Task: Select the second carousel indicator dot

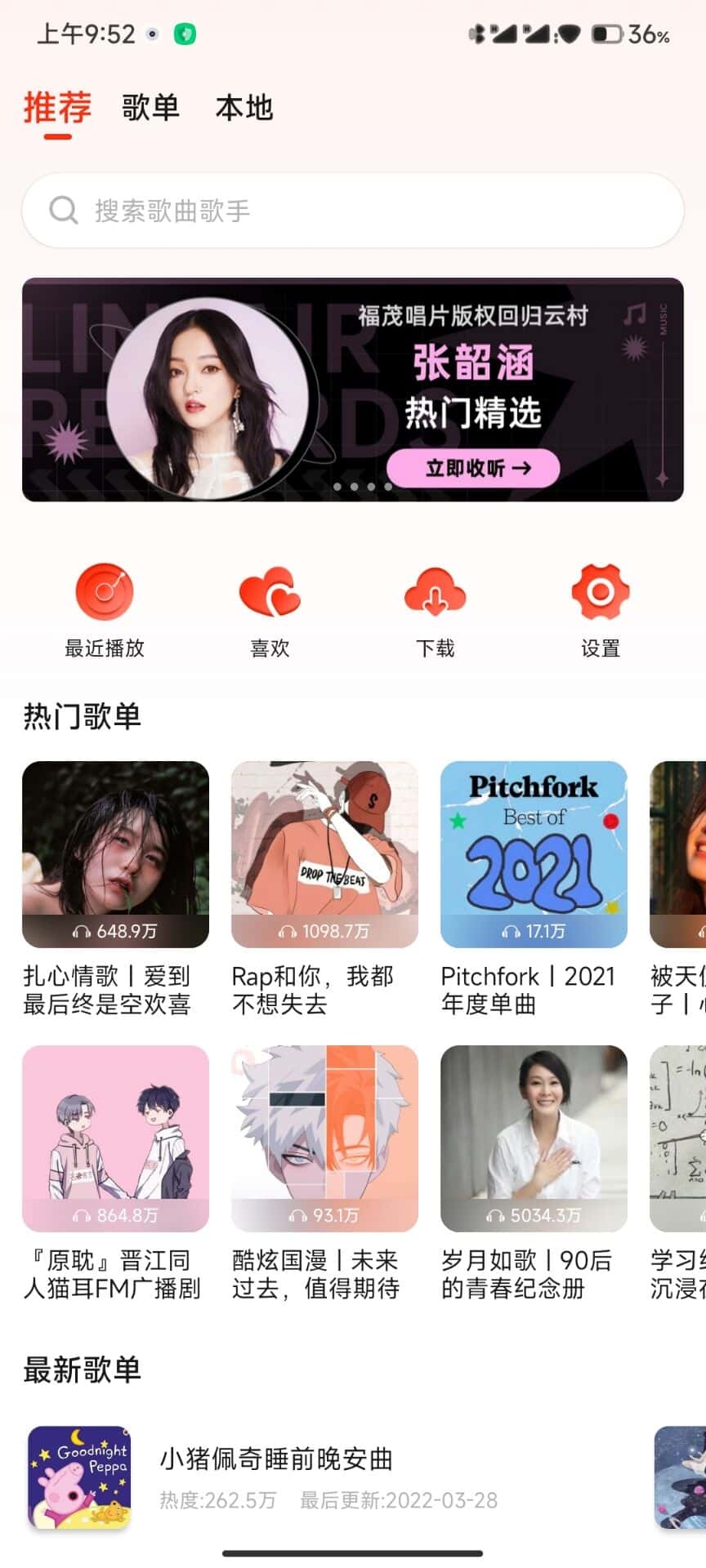Action: (353, 486)
